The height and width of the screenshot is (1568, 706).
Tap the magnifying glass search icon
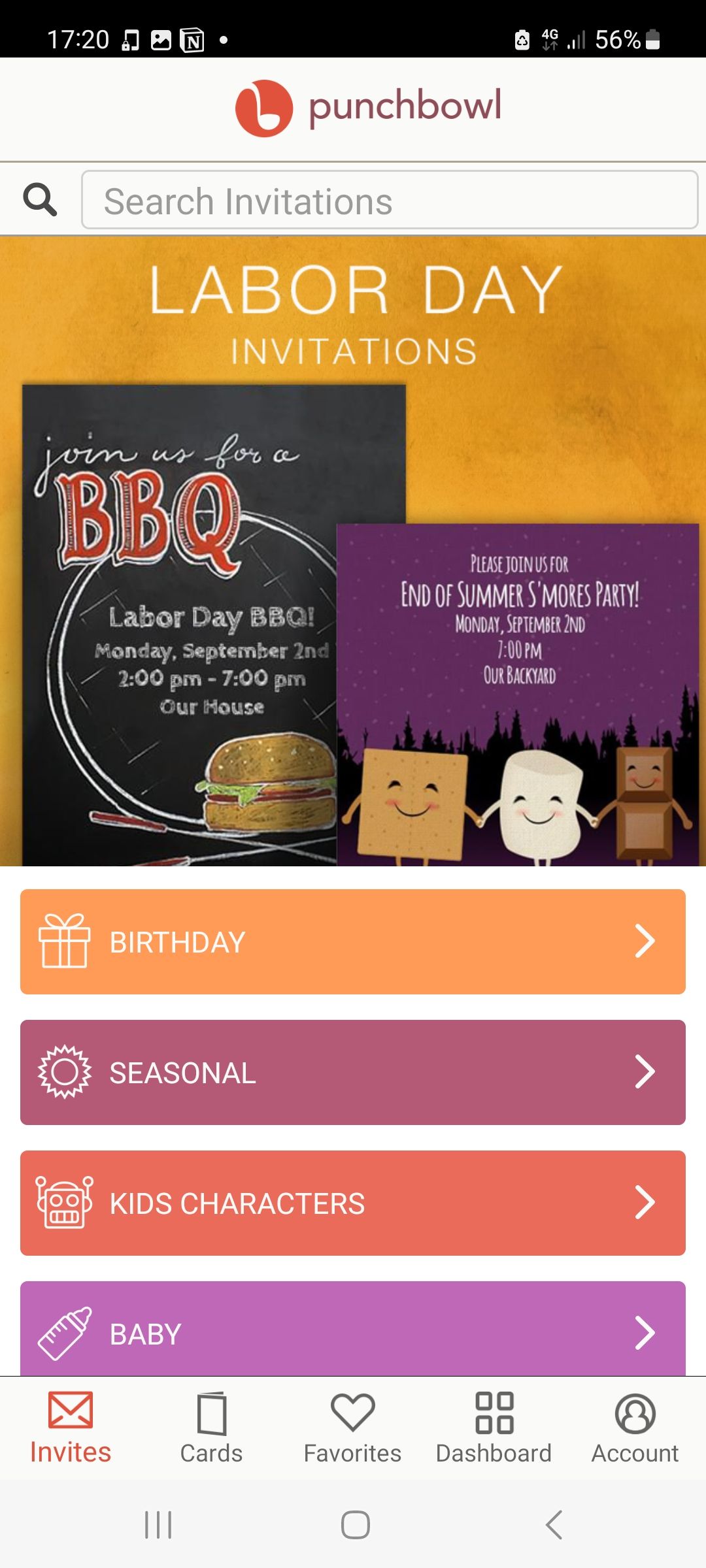[x=40, y=200]
